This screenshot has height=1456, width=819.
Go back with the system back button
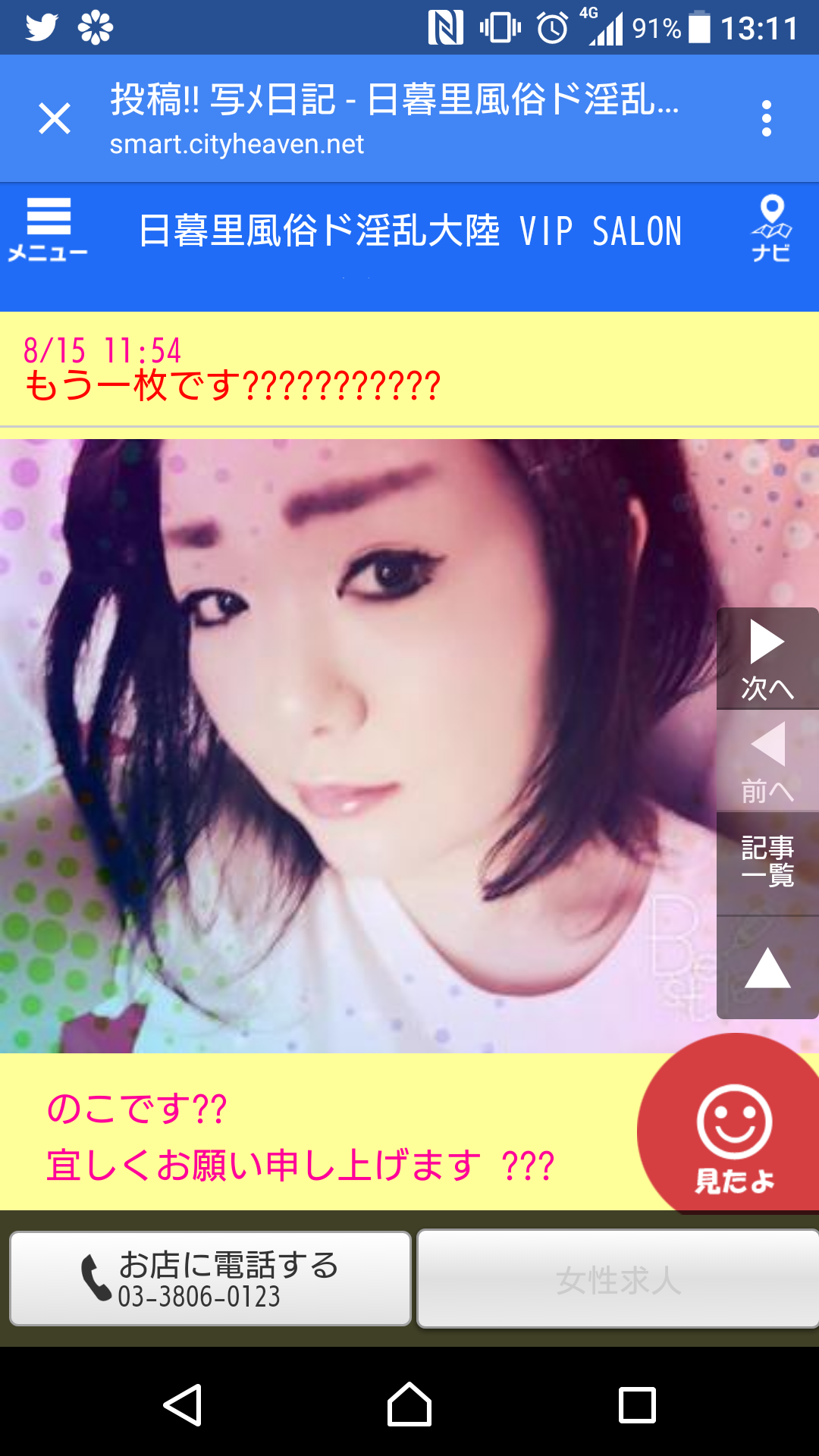pos(183,1405)
